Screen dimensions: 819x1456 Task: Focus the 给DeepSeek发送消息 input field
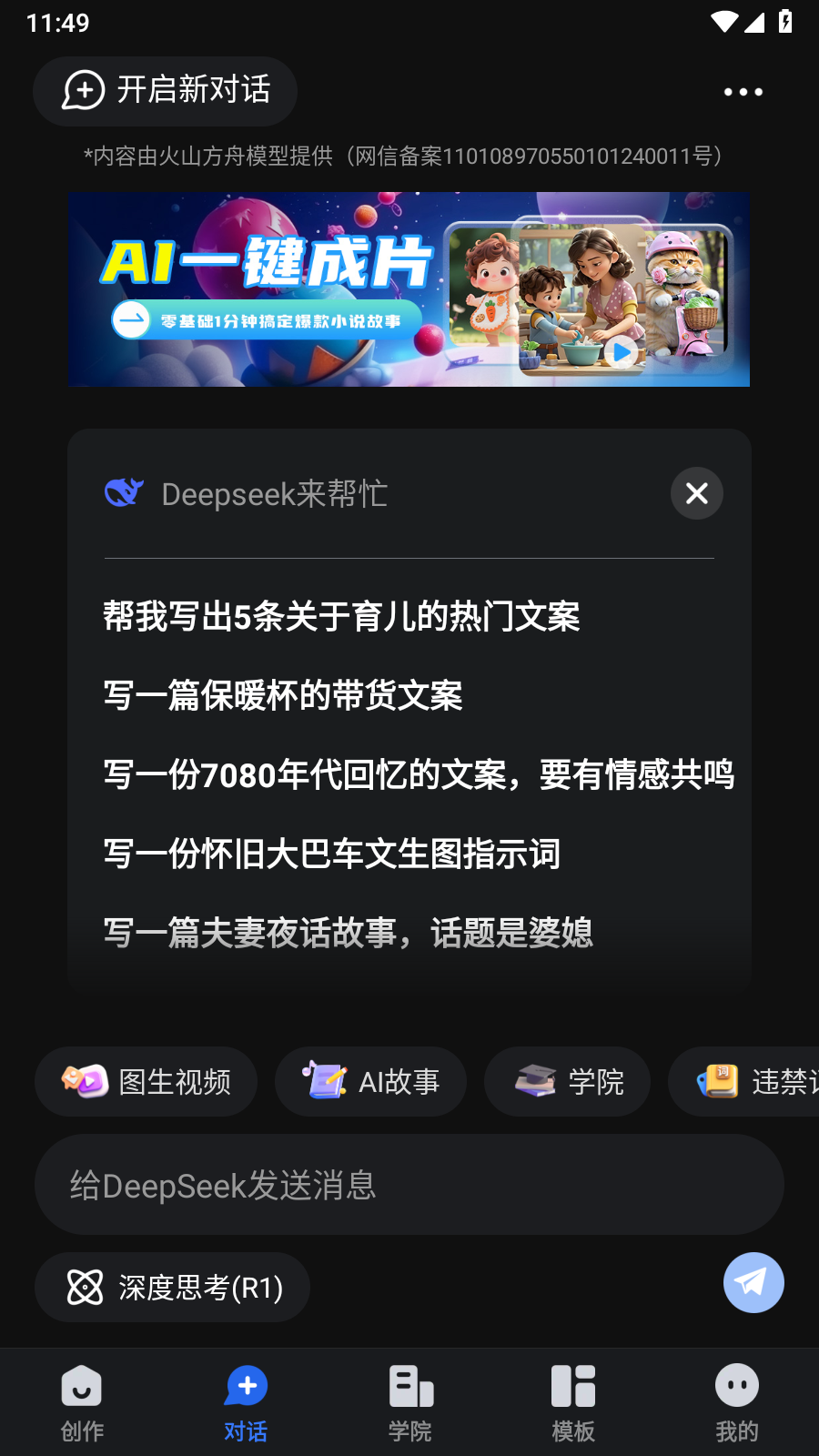click(409, 1184)
